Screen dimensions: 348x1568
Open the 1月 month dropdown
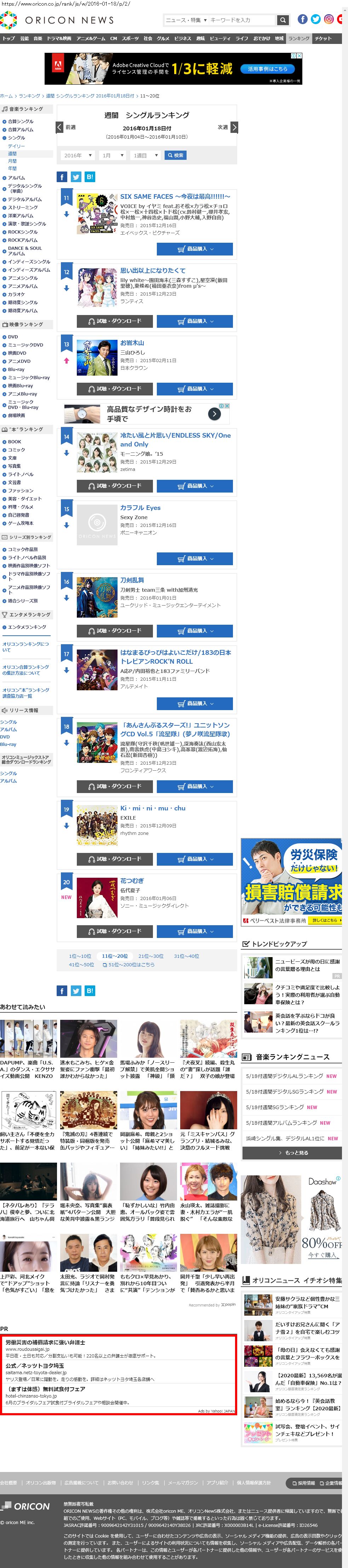pyautogui.click(x=112, y=155)
